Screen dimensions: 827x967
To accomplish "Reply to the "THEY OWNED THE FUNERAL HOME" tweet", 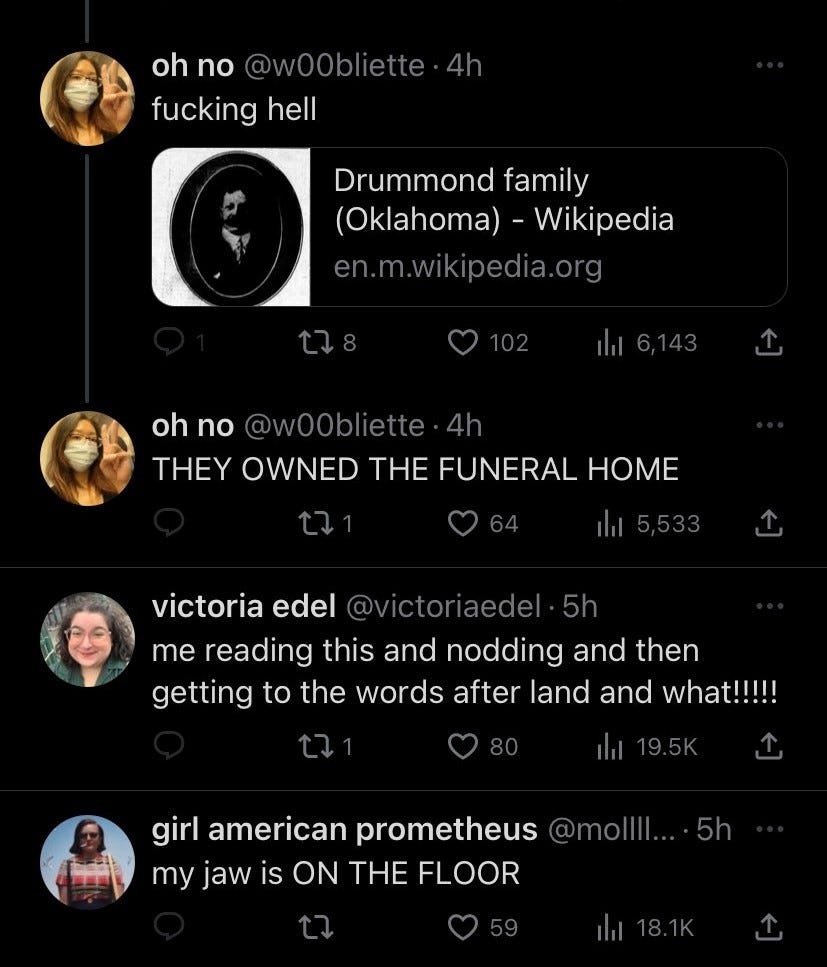I will (168, 524).
